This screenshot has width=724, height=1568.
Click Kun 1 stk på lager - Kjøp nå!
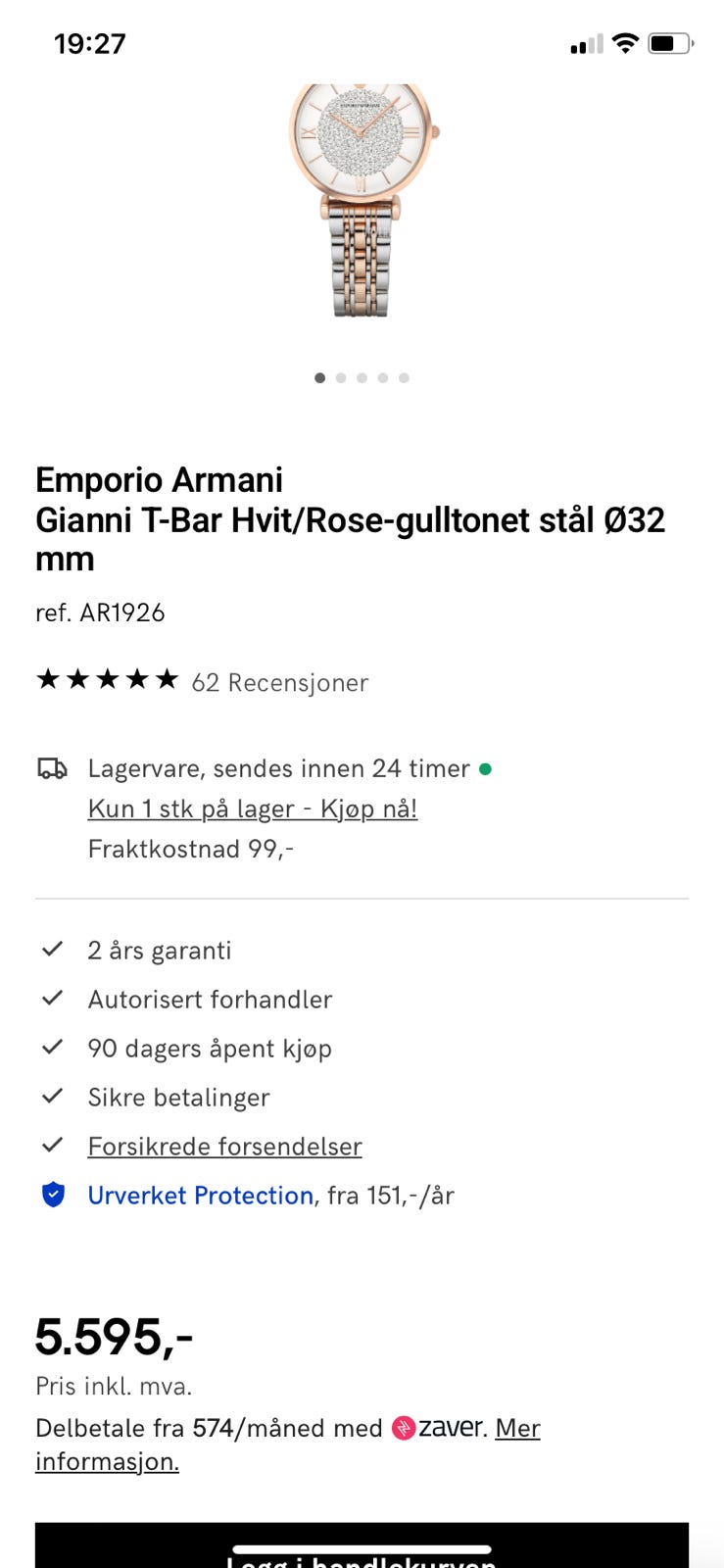(253, 808)
